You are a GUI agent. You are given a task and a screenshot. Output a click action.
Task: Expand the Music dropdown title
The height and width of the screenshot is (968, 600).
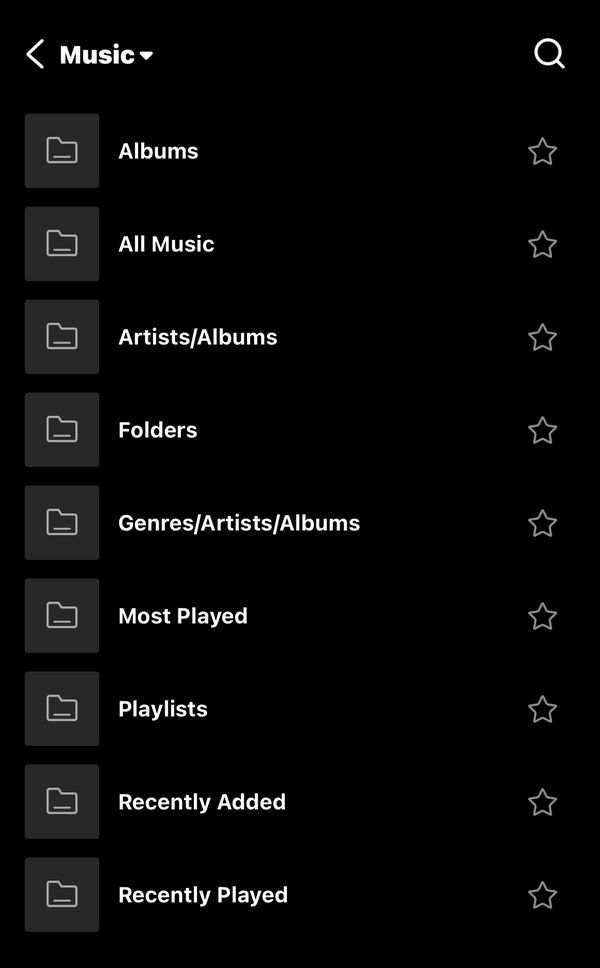106,55
